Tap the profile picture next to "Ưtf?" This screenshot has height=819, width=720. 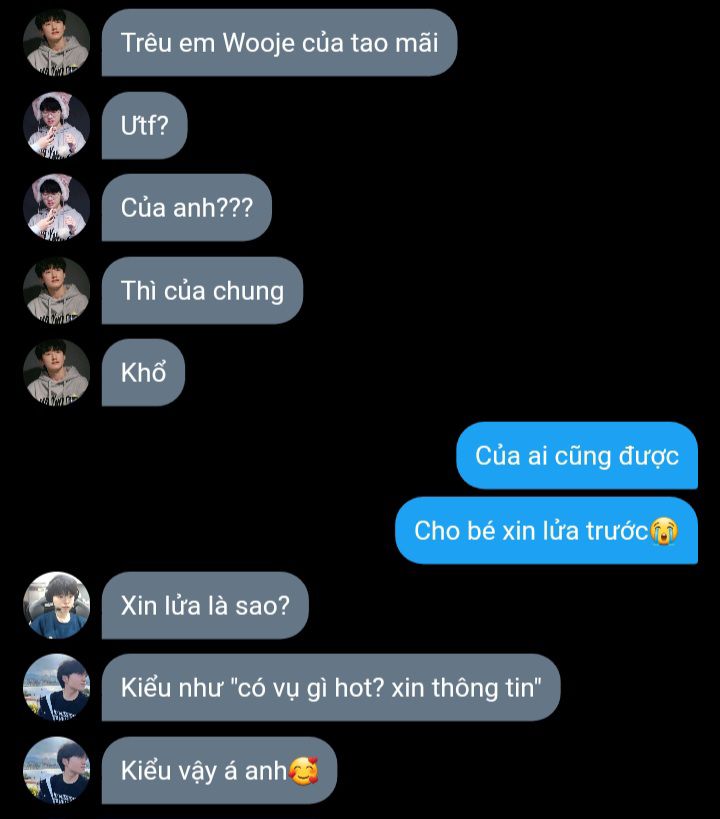57,126
